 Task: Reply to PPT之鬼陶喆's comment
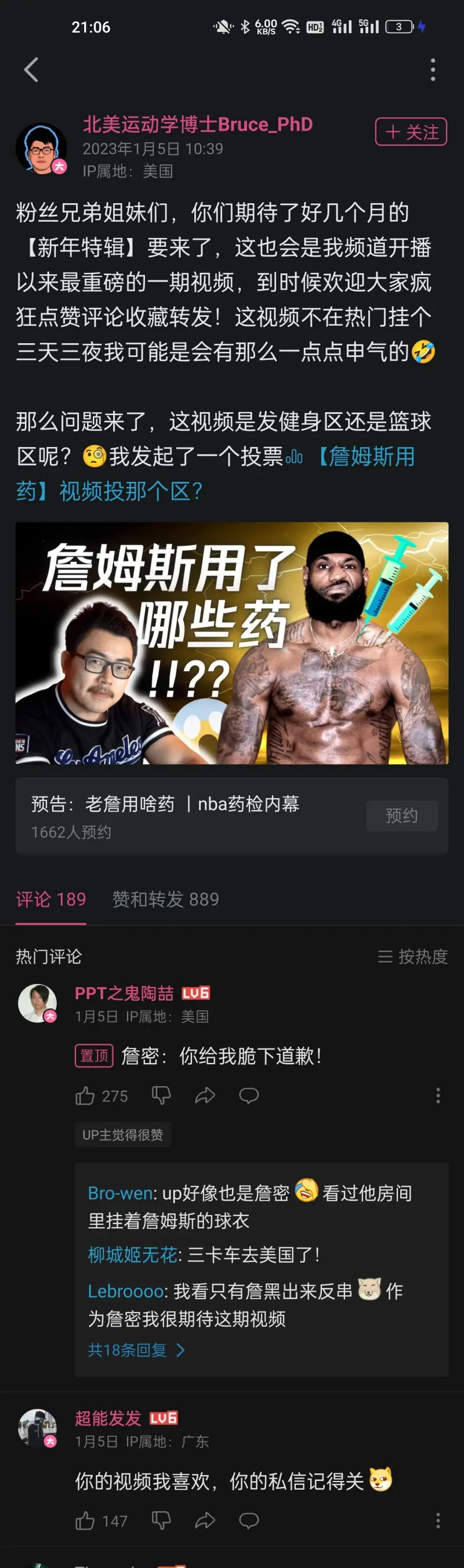(249, 1095)
